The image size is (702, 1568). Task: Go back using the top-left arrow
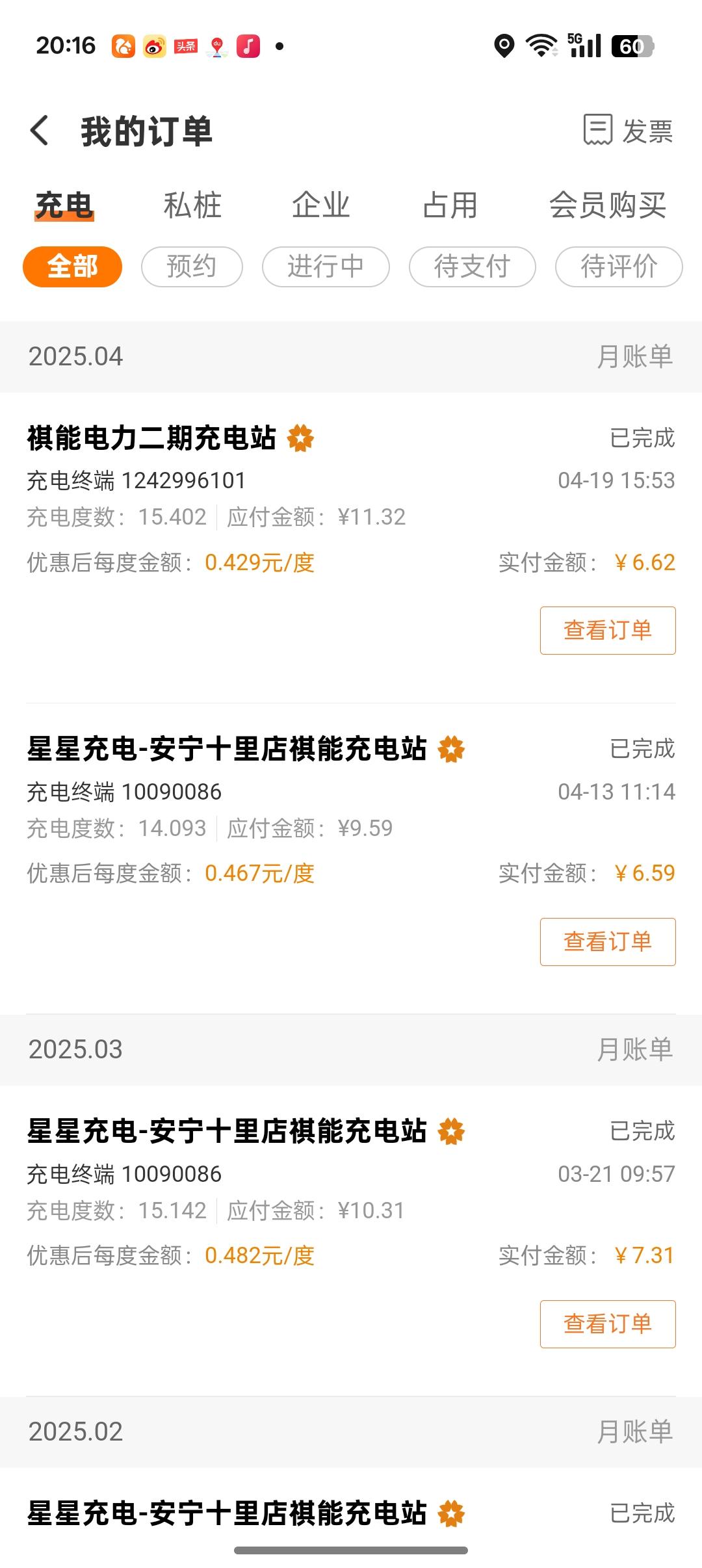pyautogui.click(x=40, y=131)
